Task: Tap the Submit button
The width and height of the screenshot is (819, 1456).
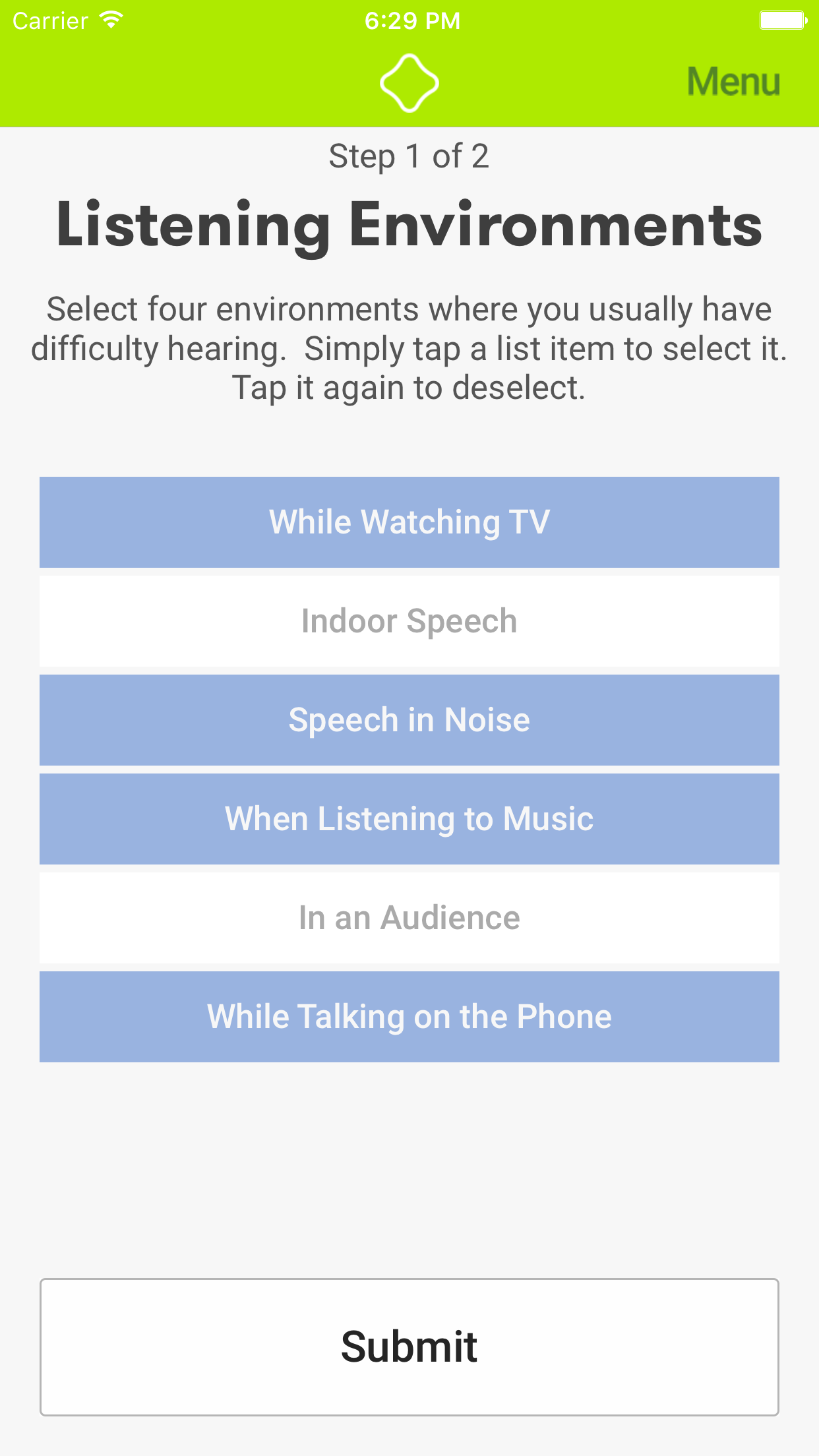Action: click(x=409, y=1347)
